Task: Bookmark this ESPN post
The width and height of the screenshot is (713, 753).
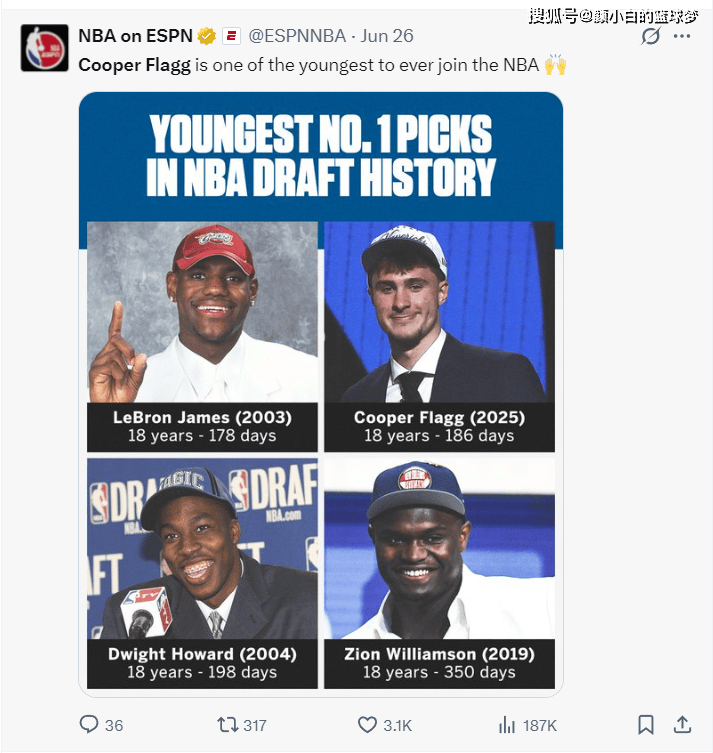Action: 646,725
